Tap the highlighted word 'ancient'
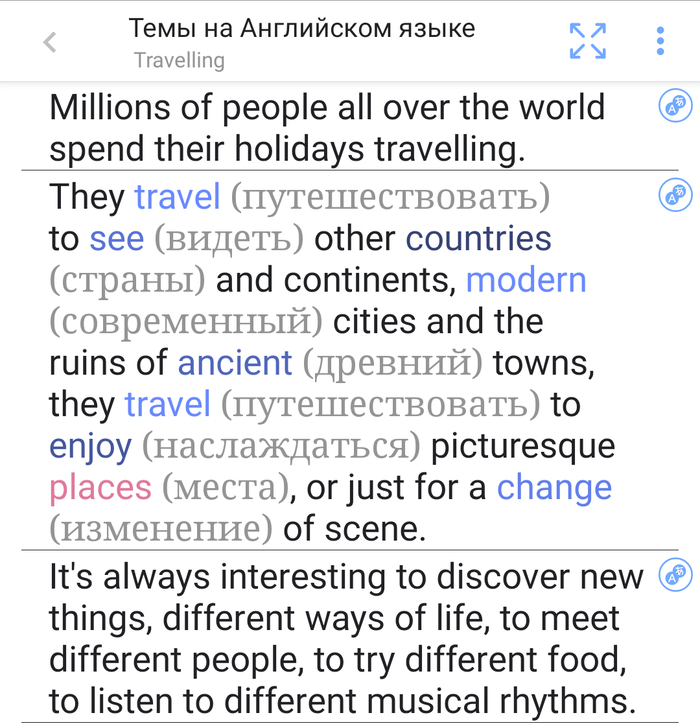This screenshot has height=726, width=700. (x=235, y=363)
